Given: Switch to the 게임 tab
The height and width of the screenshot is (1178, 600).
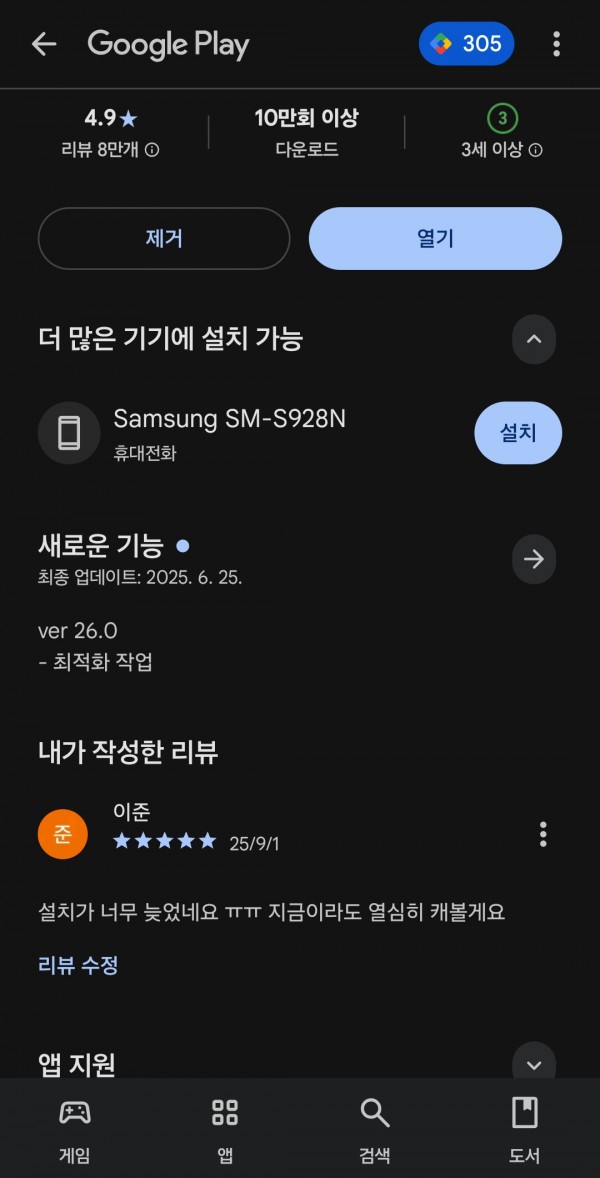Looking at the screenshot, I should [x=75, y=1129].
